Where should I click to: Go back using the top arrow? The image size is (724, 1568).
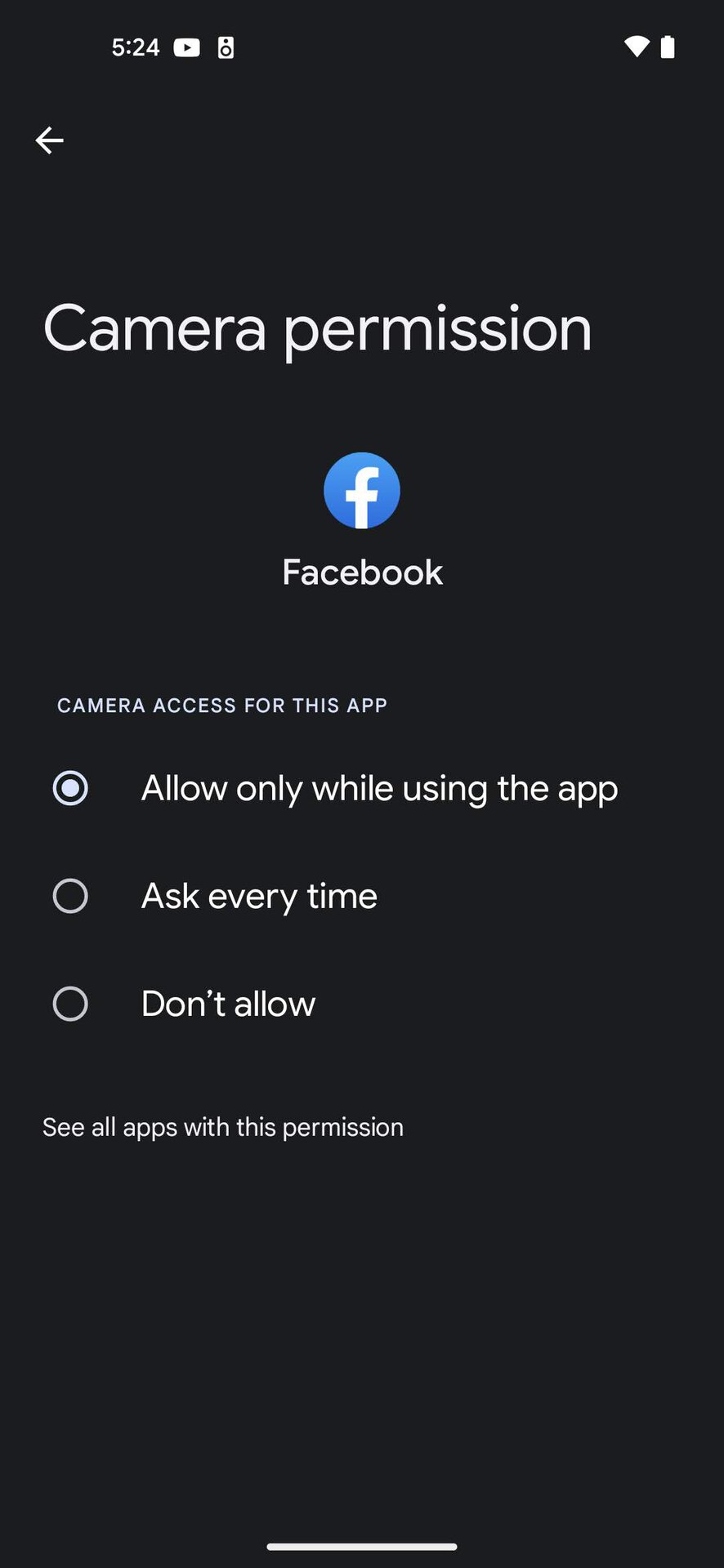(x=49, y=140)
